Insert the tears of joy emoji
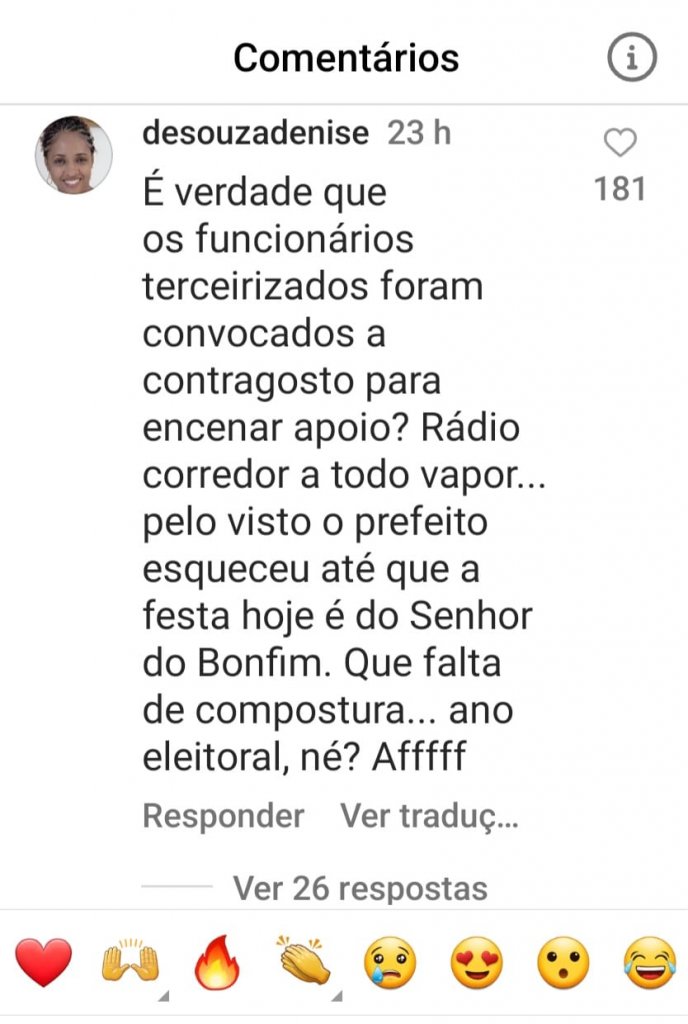Image resolution: width=688 pixels, height=1024 pixels. tap(648, 965)
